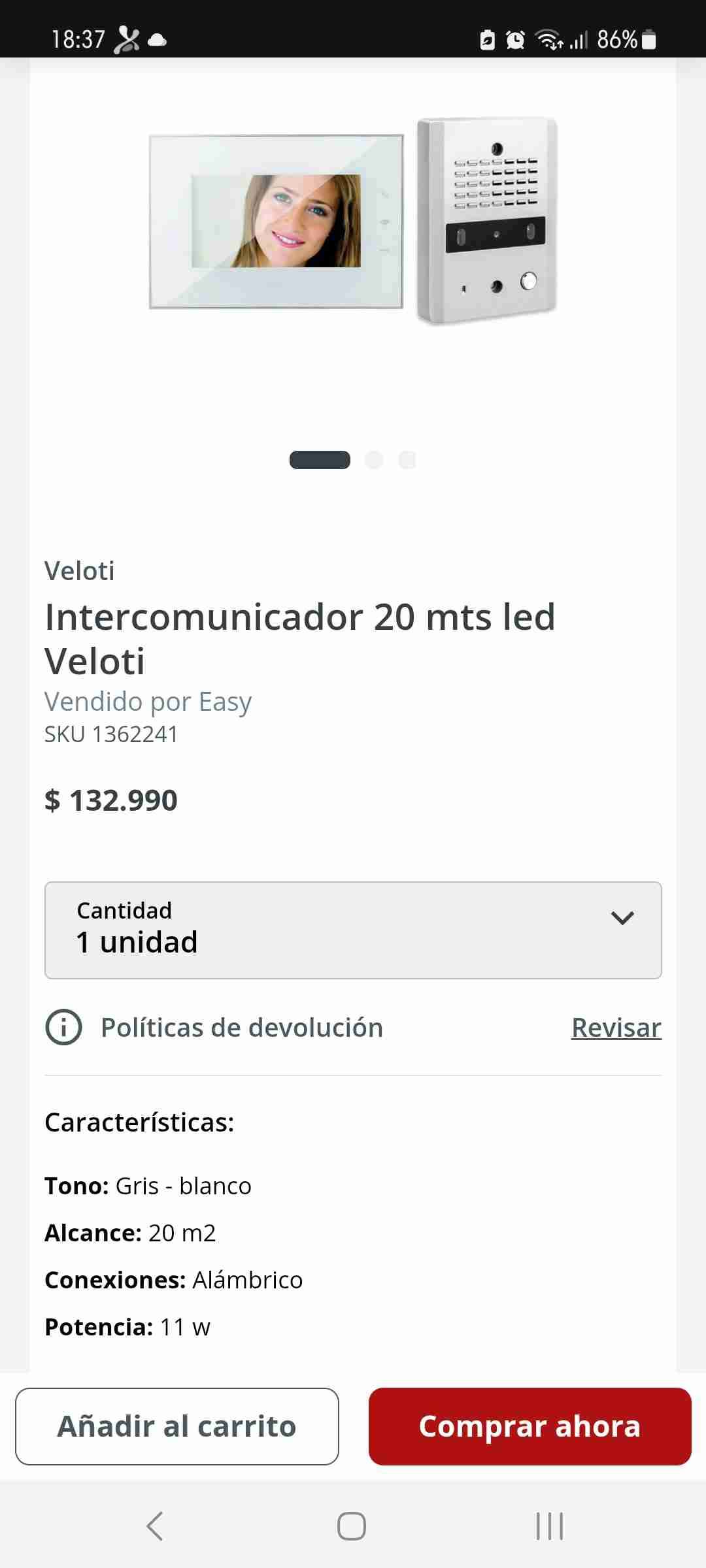706x1568 pixels.
Task: Tap the battery icon in the status bar
Action: pos(650,41)
